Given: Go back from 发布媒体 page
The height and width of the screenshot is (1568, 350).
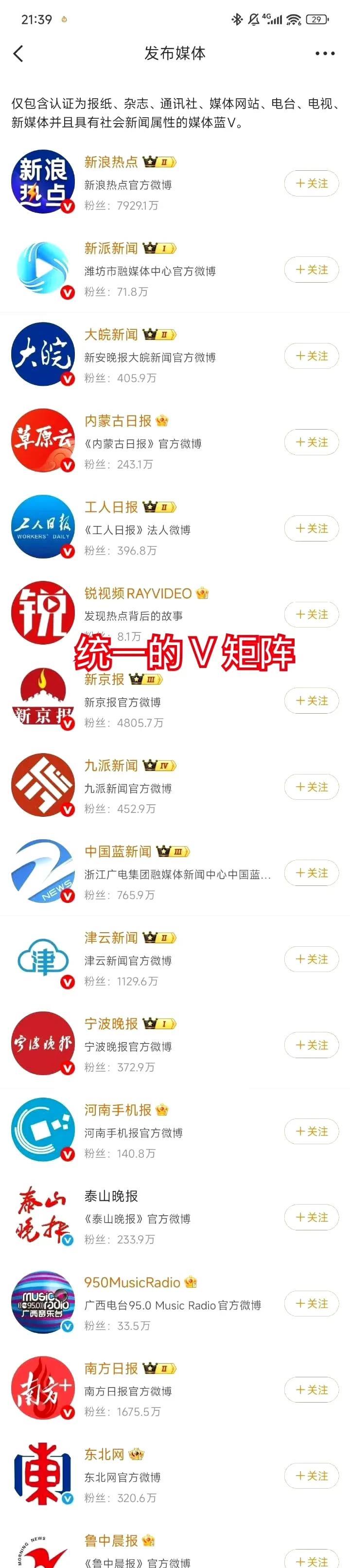Looking at the screenshot, I should point(18,54).
